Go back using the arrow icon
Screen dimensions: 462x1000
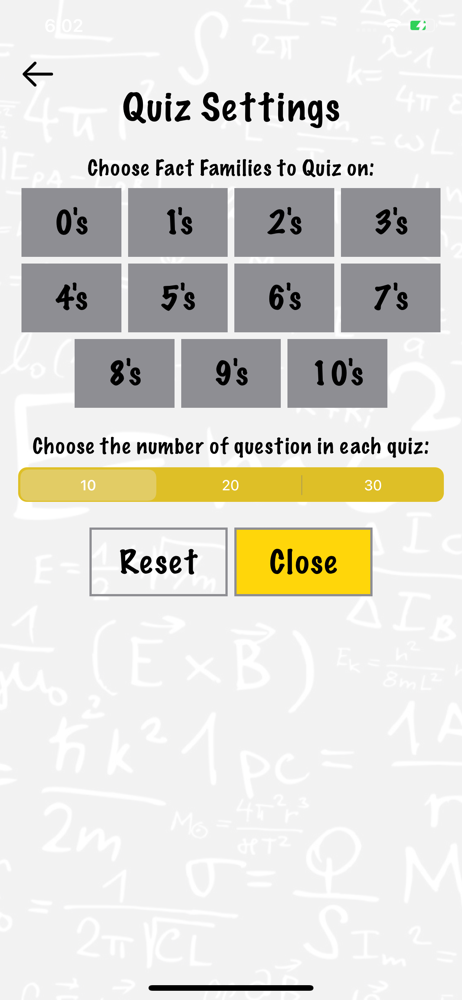tap(38, 75)
